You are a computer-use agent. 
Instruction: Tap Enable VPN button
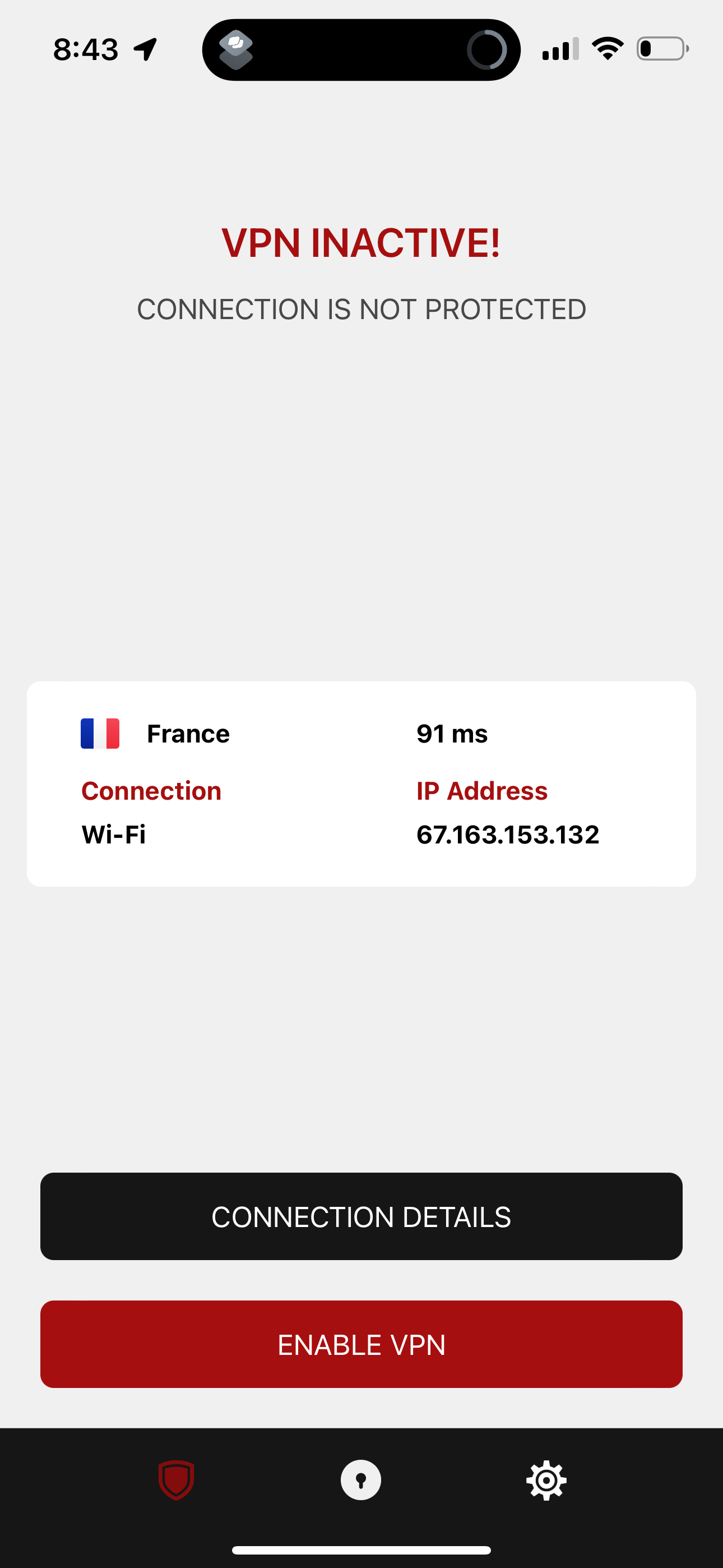(x=361, y=1345)
